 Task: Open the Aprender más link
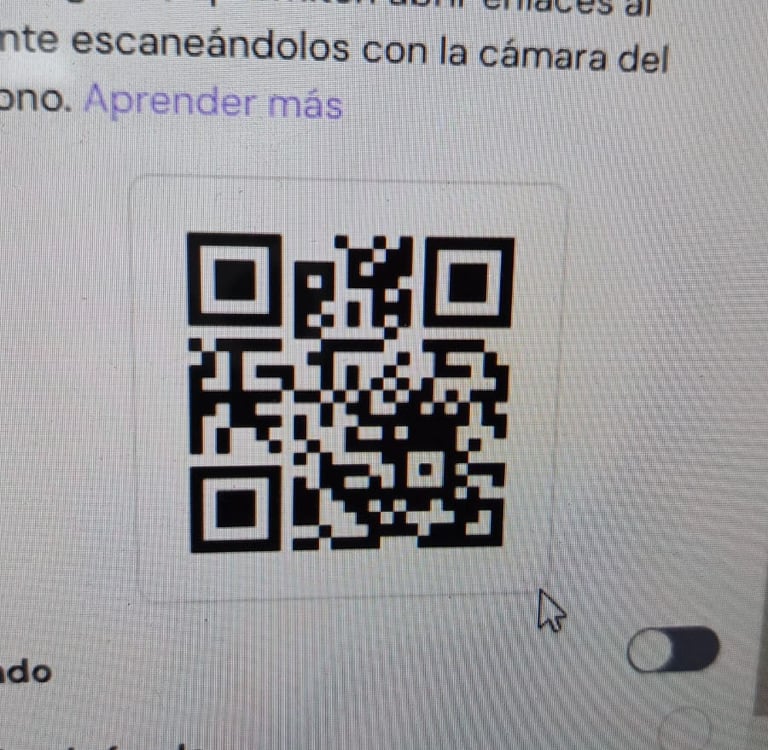[214, 103]
